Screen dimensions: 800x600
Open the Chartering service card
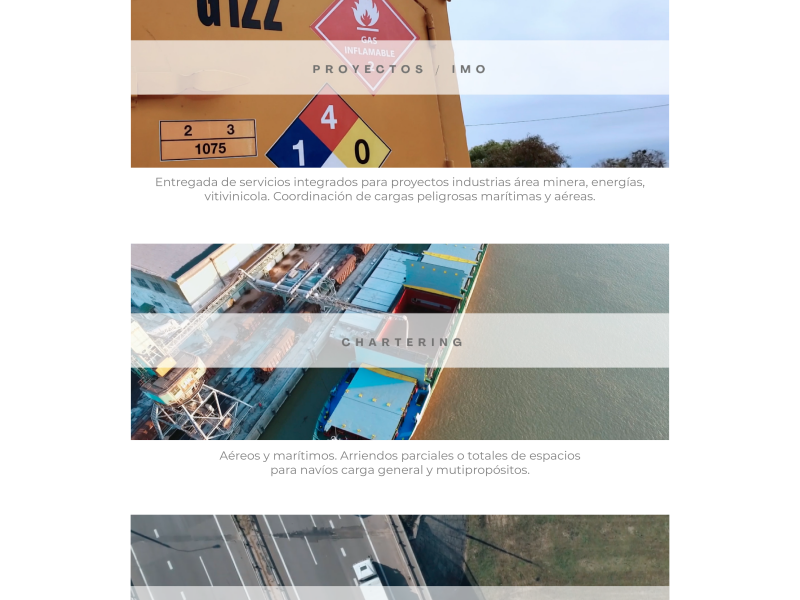click(x=402, y=342)
